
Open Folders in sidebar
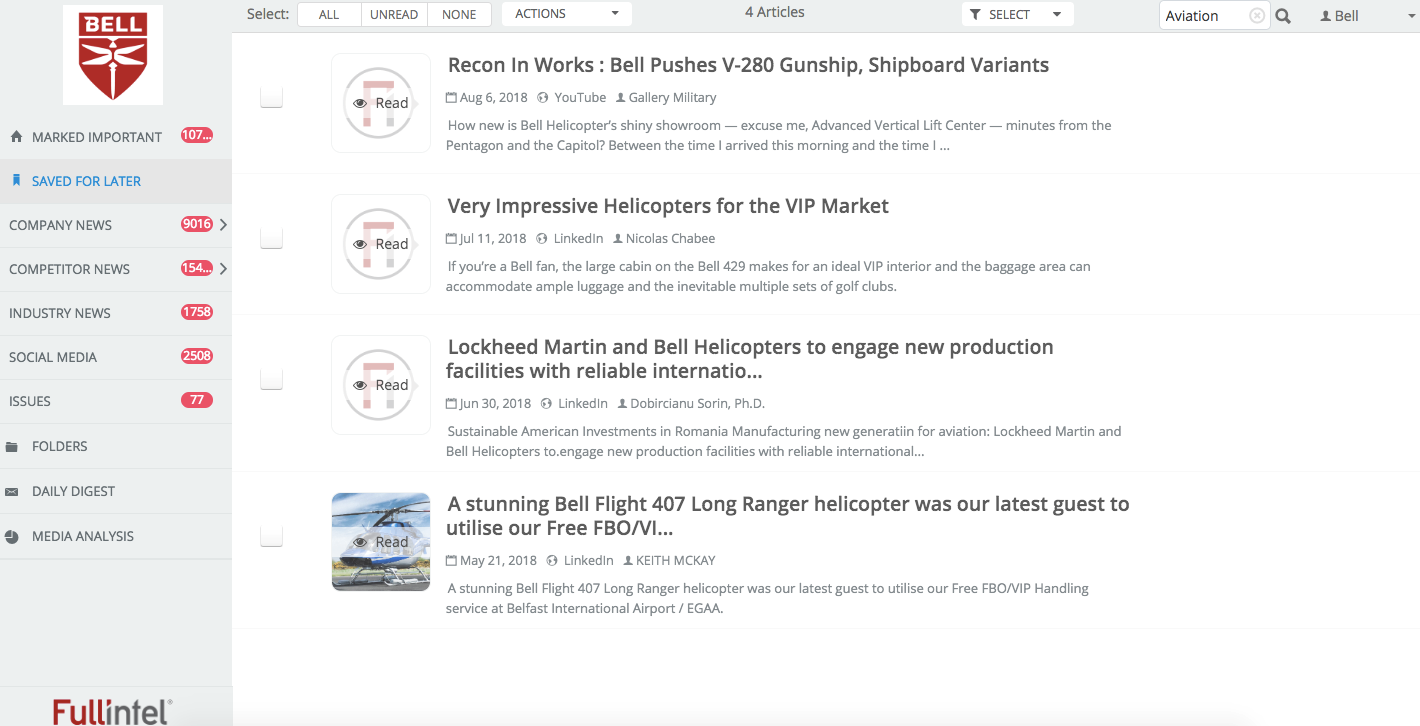(x=59, y=446)
